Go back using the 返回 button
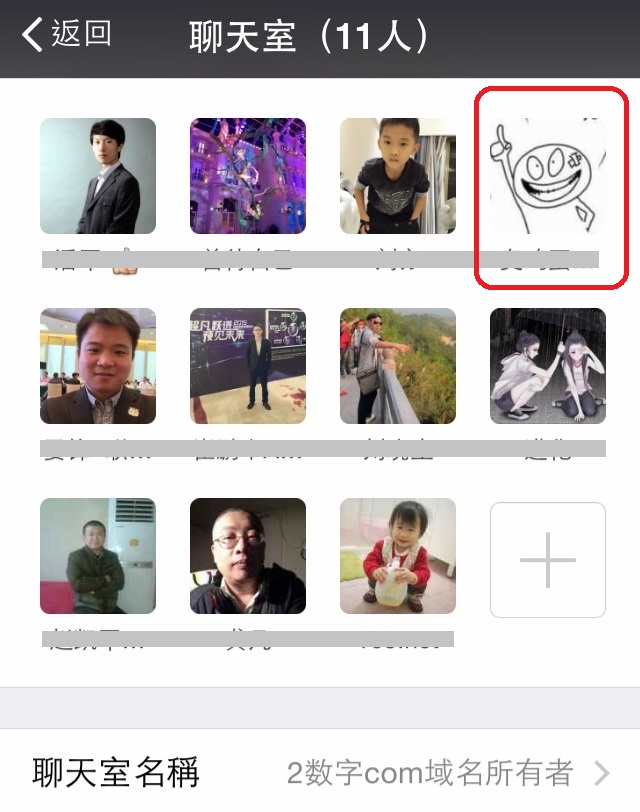This screenshot has height=812, width=640. click(67, 36)
